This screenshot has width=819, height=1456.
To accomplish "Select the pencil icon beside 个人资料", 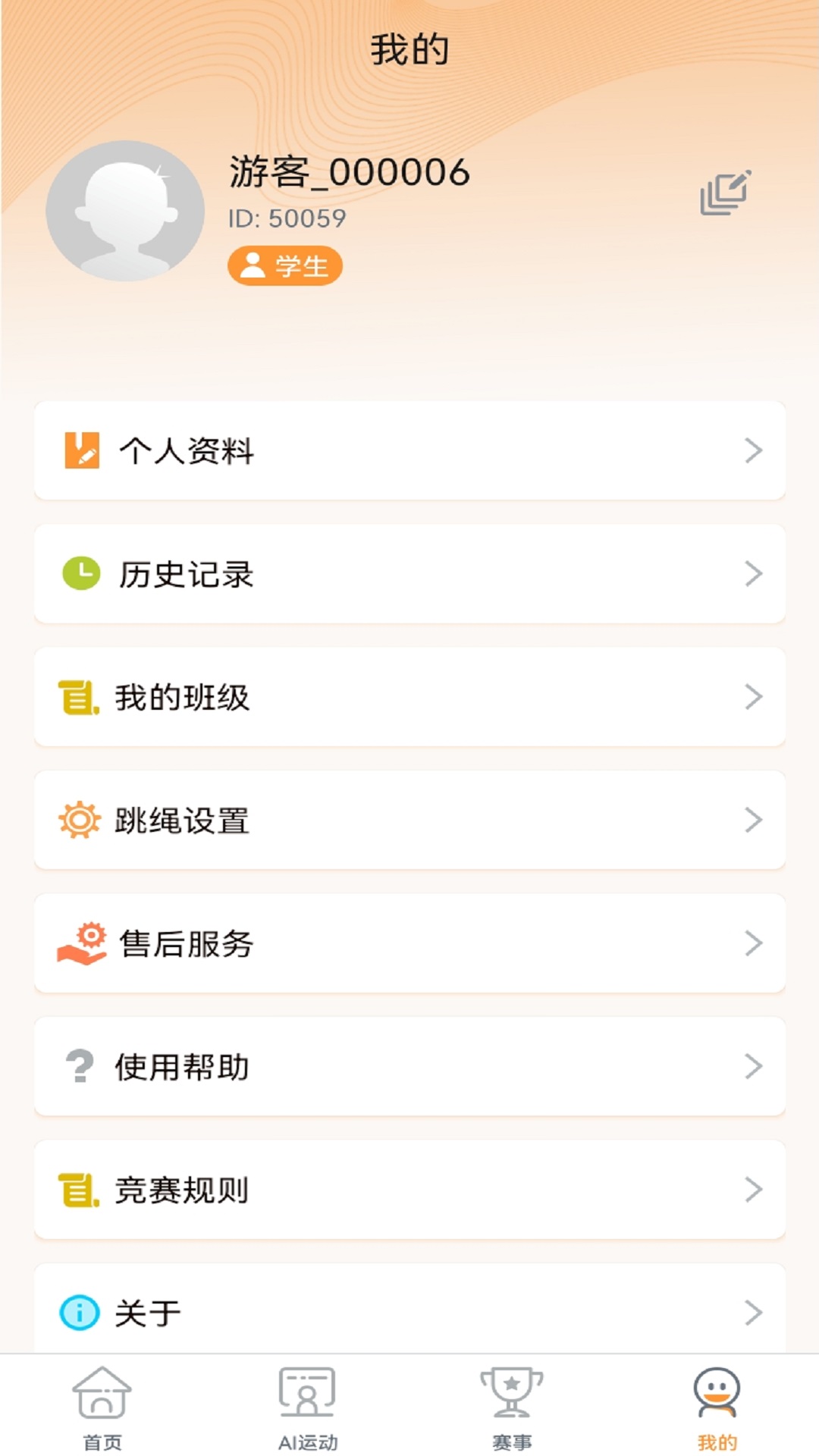I will tap(82, 450).
